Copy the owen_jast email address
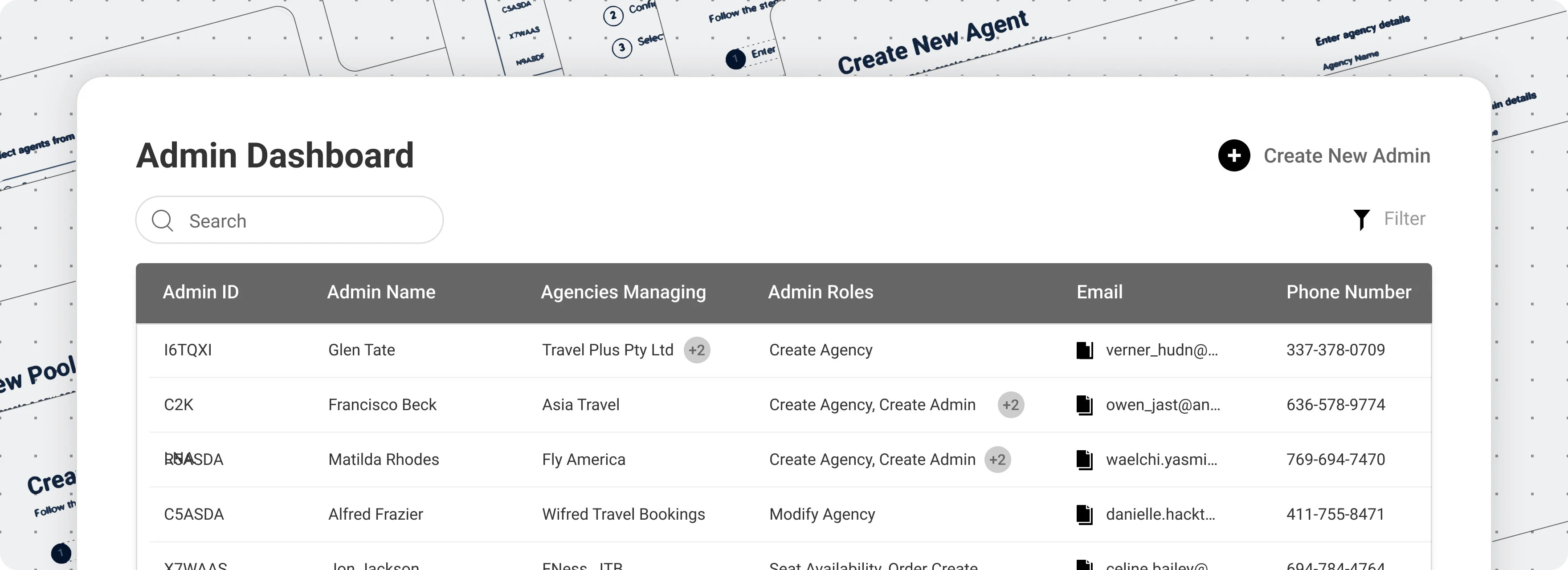The image size is (1568, 570). [x=1084, y=405]
